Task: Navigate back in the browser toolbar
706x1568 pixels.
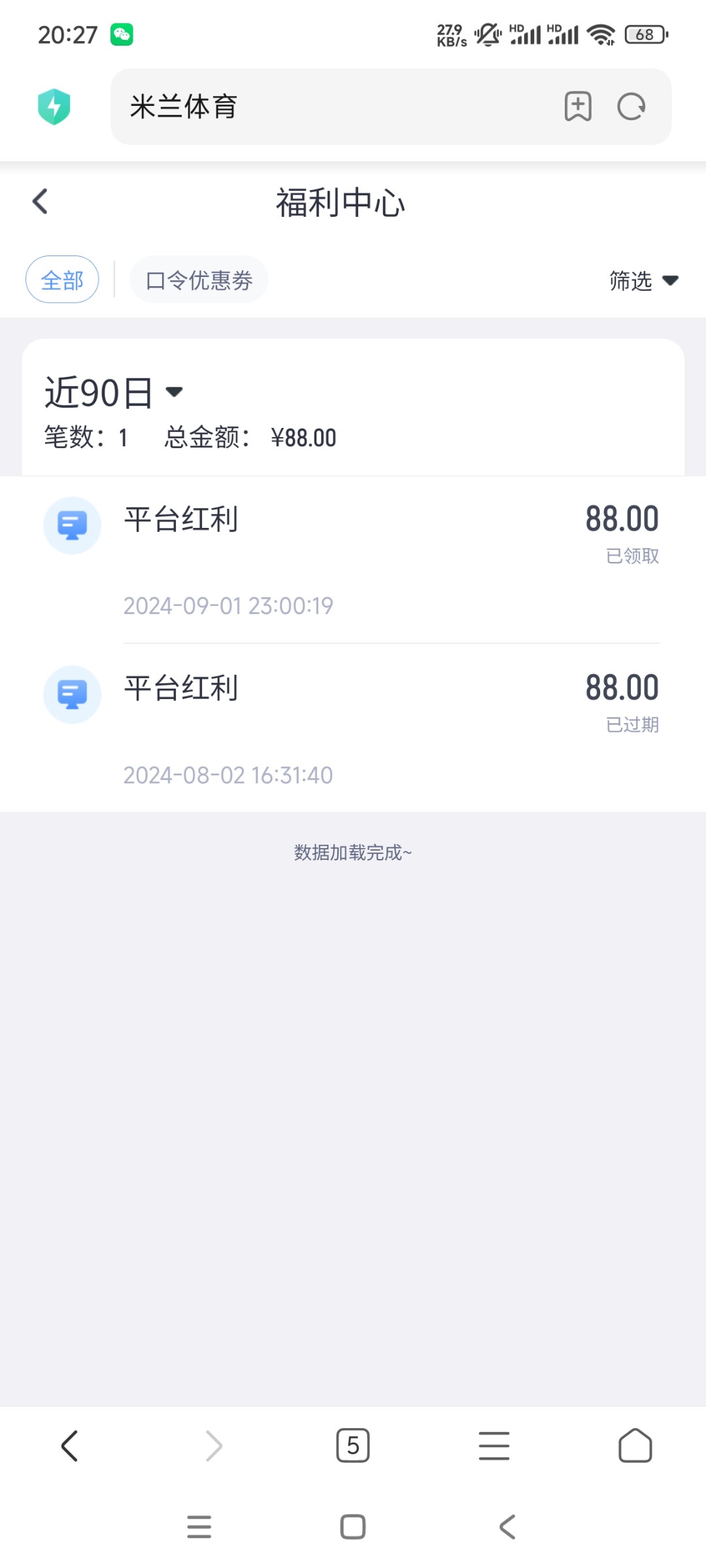Action: (69, 1446)
